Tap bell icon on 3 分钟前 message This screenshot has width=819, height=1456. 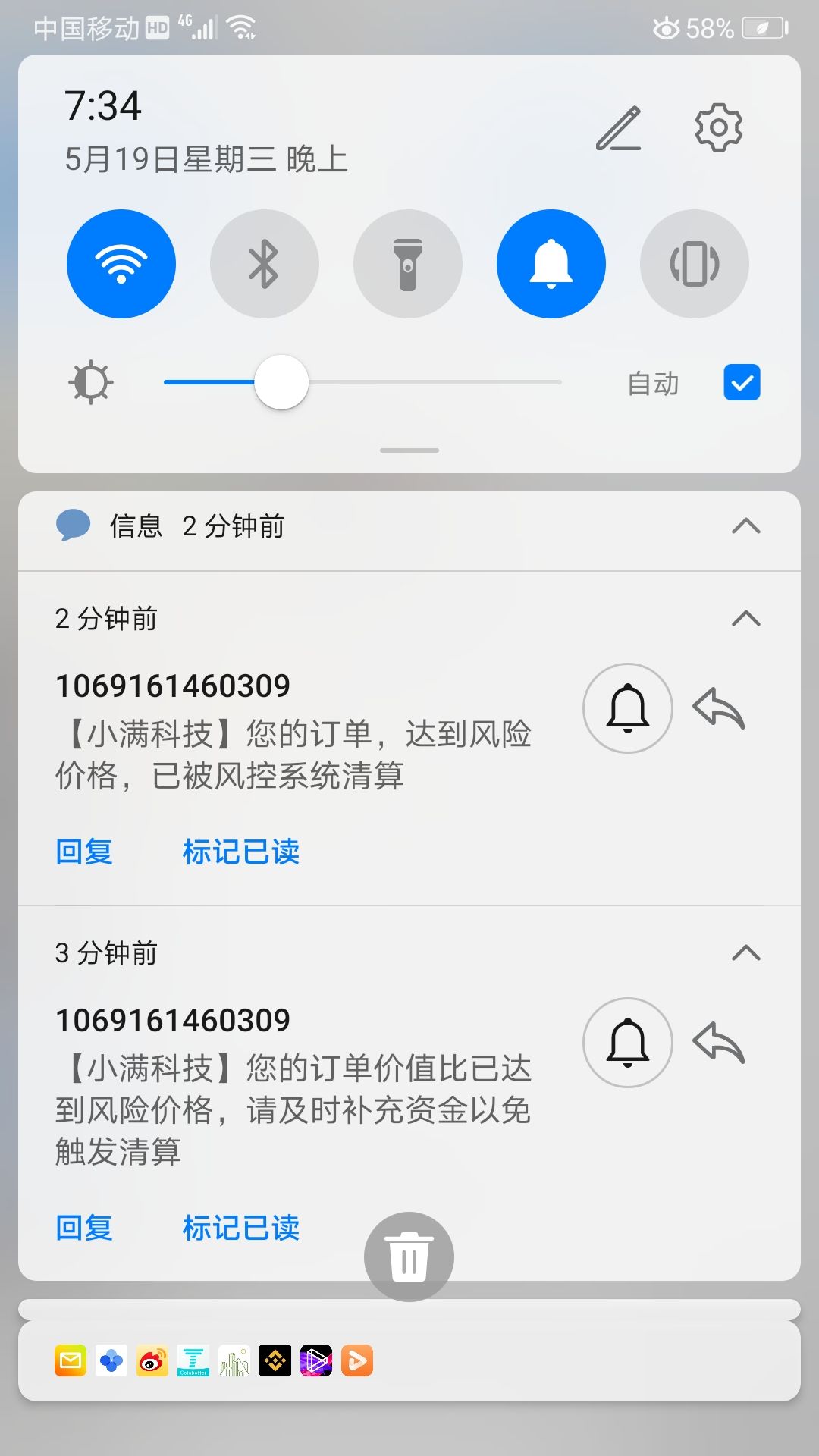628,1043
